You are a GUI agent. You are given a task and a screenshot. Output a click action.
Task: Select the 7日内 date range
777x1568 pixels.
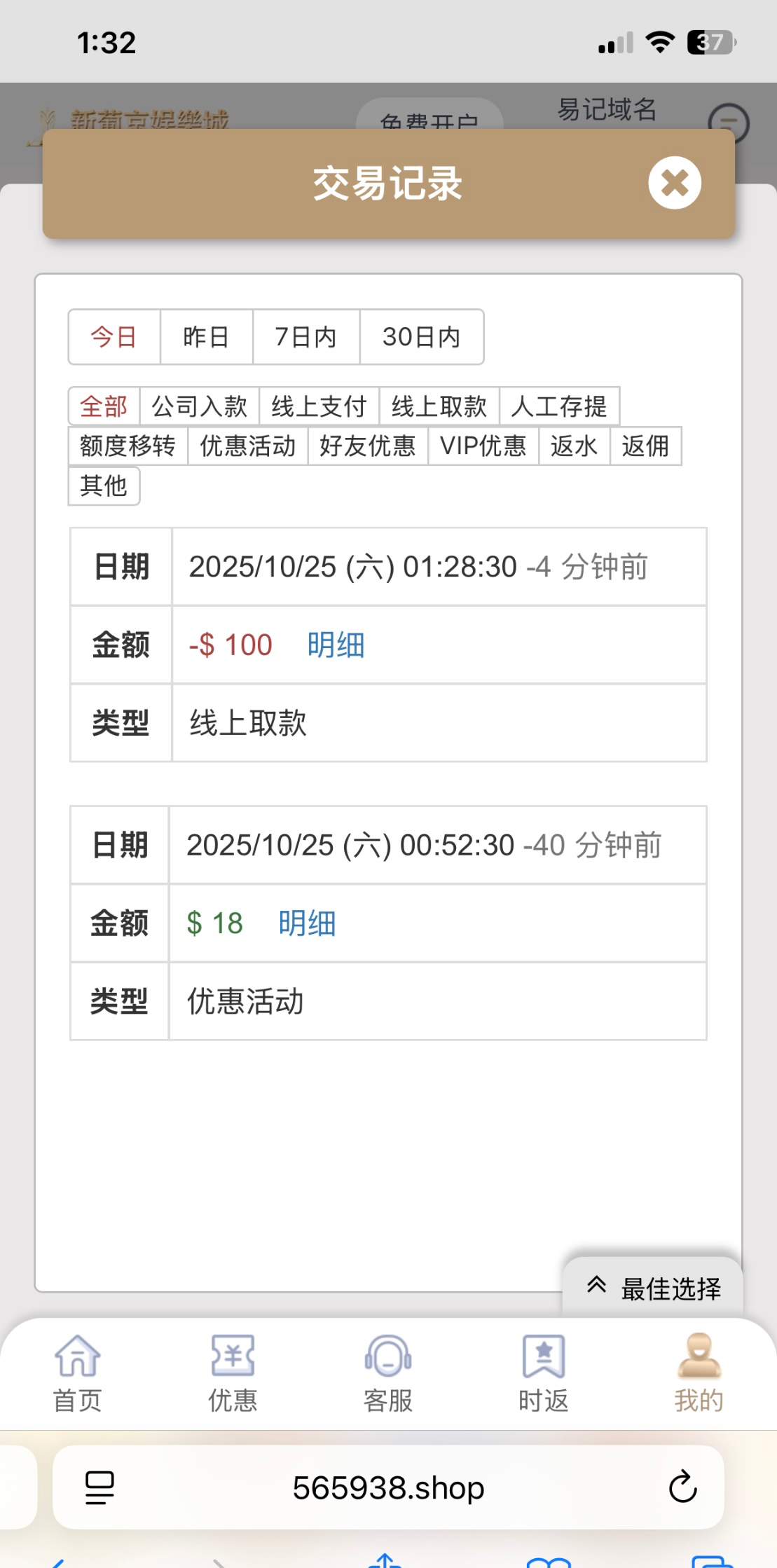[305, 337]
